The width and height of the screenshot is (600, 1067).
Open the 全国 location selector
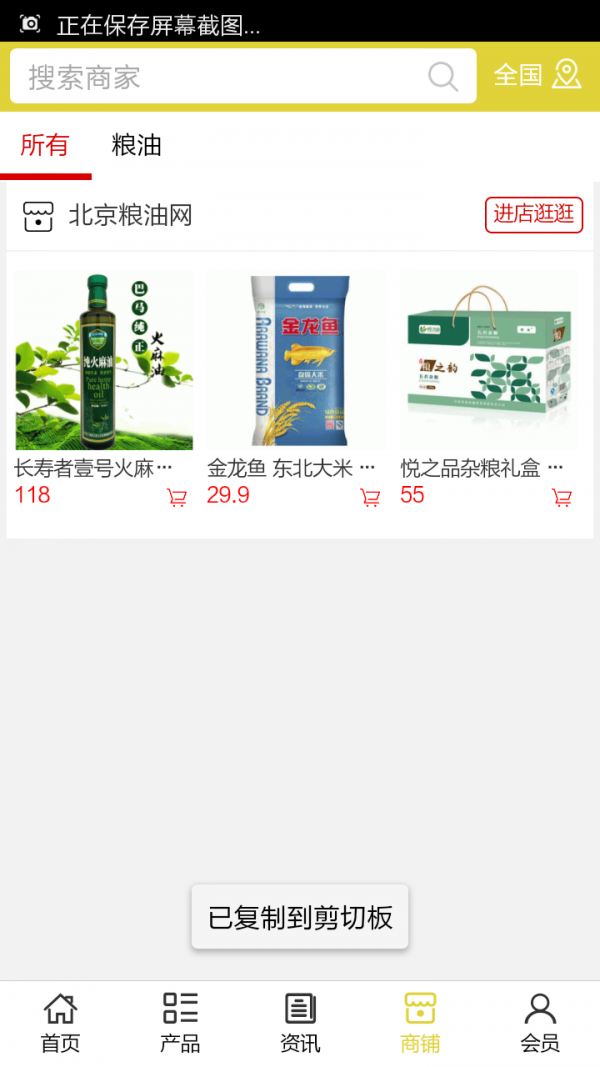coord(537,75)
